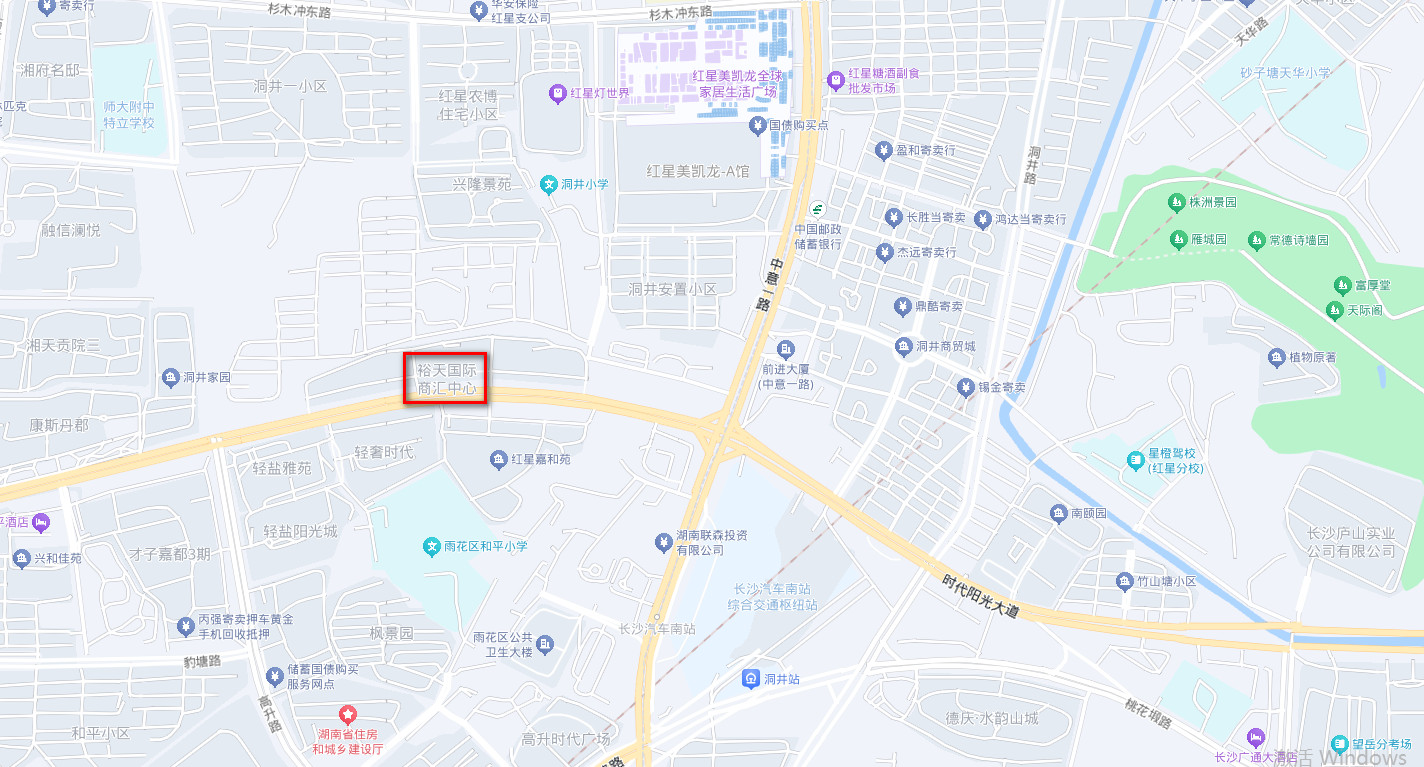Open the 中国邮政储蓄银行 marker

coord(818,209)
